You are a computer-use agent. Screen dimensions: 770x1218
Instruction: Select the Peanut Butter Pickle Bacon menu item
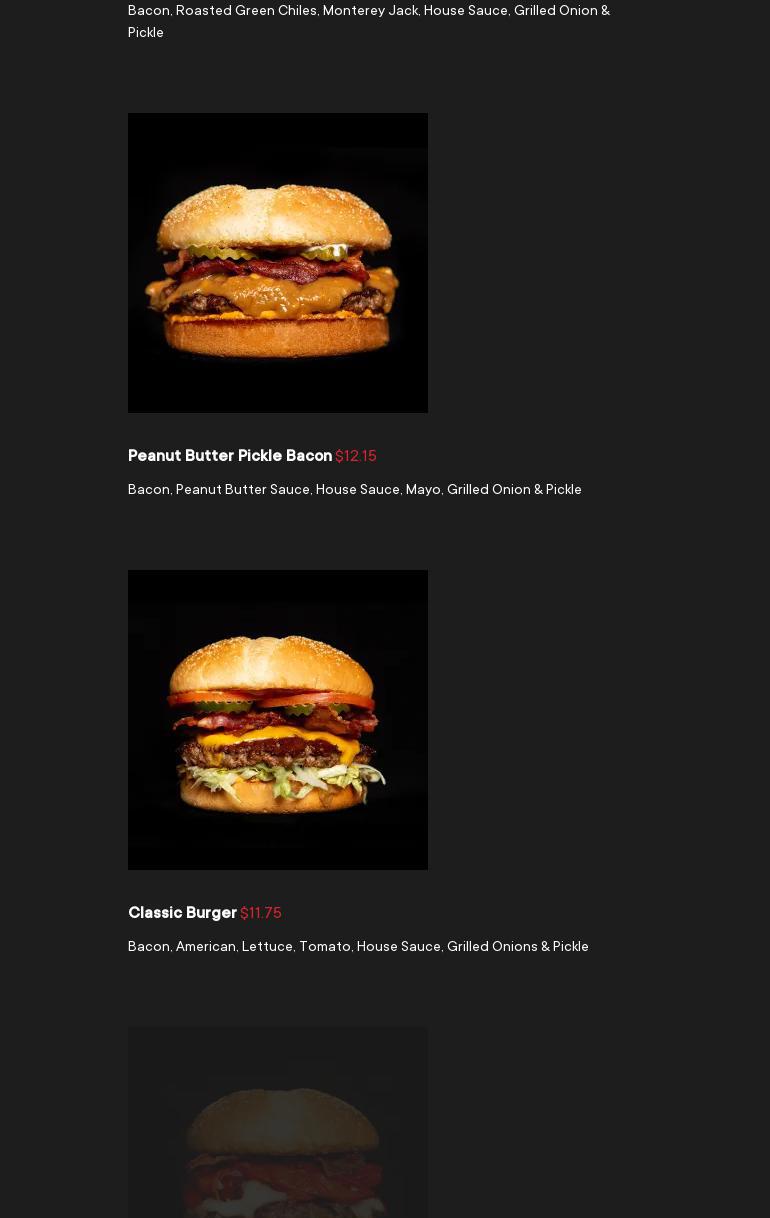point(230,455)
